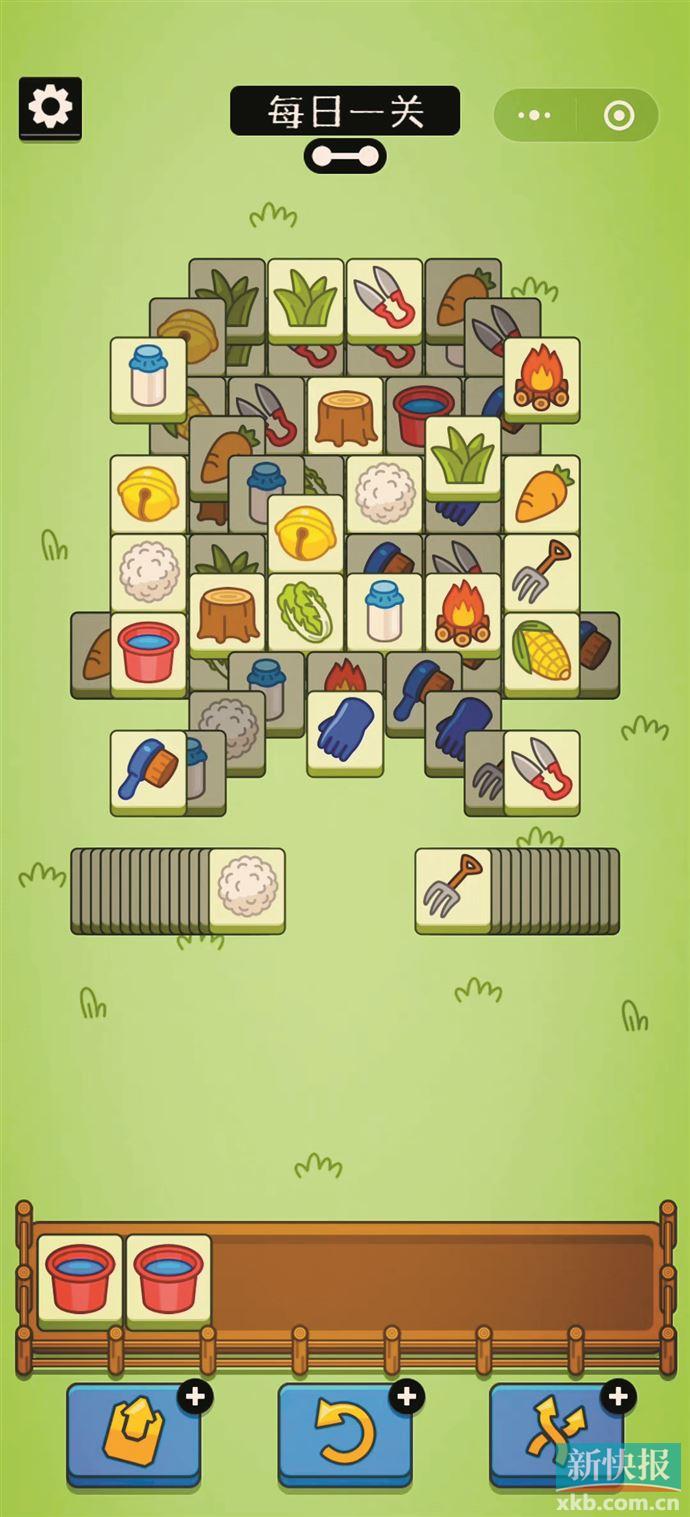
Task: Open the mini program more-options menu
Action: click(x=535, y=115)
